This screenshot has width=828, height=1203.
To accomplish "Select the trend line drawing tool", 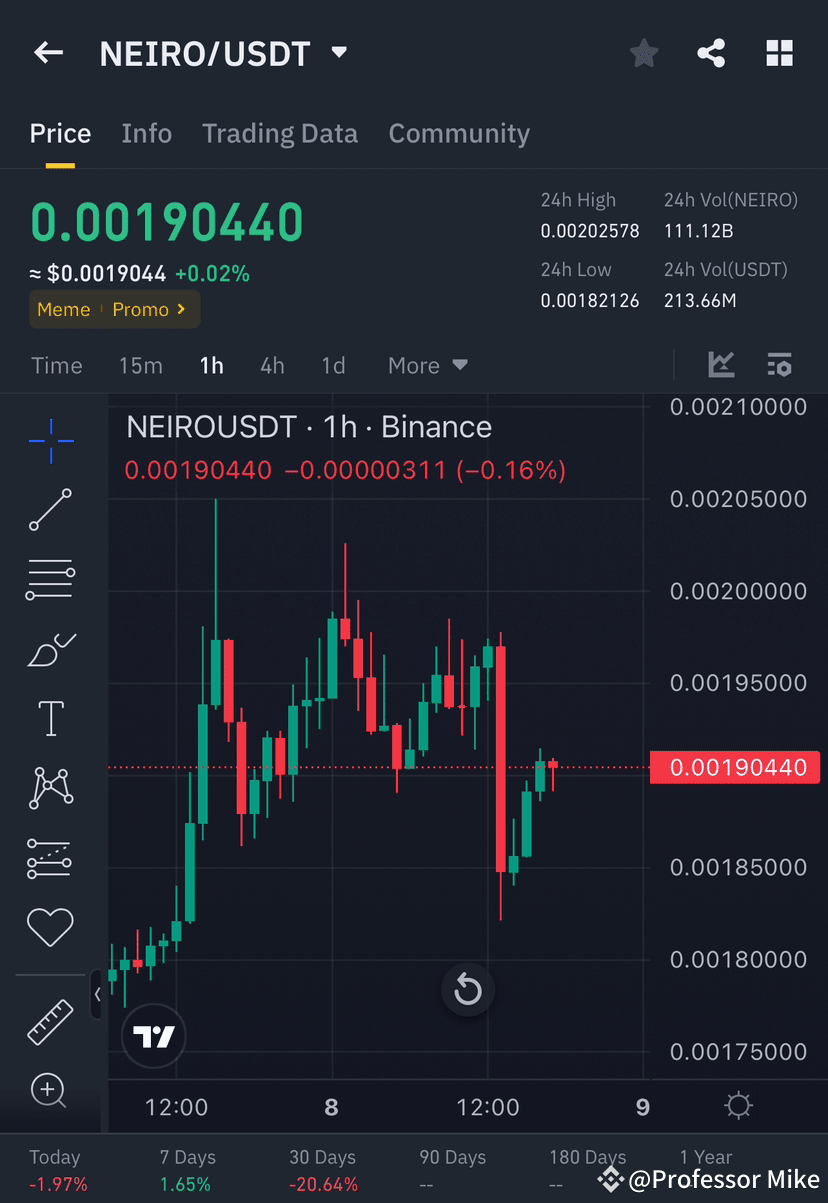I will 50,511.
